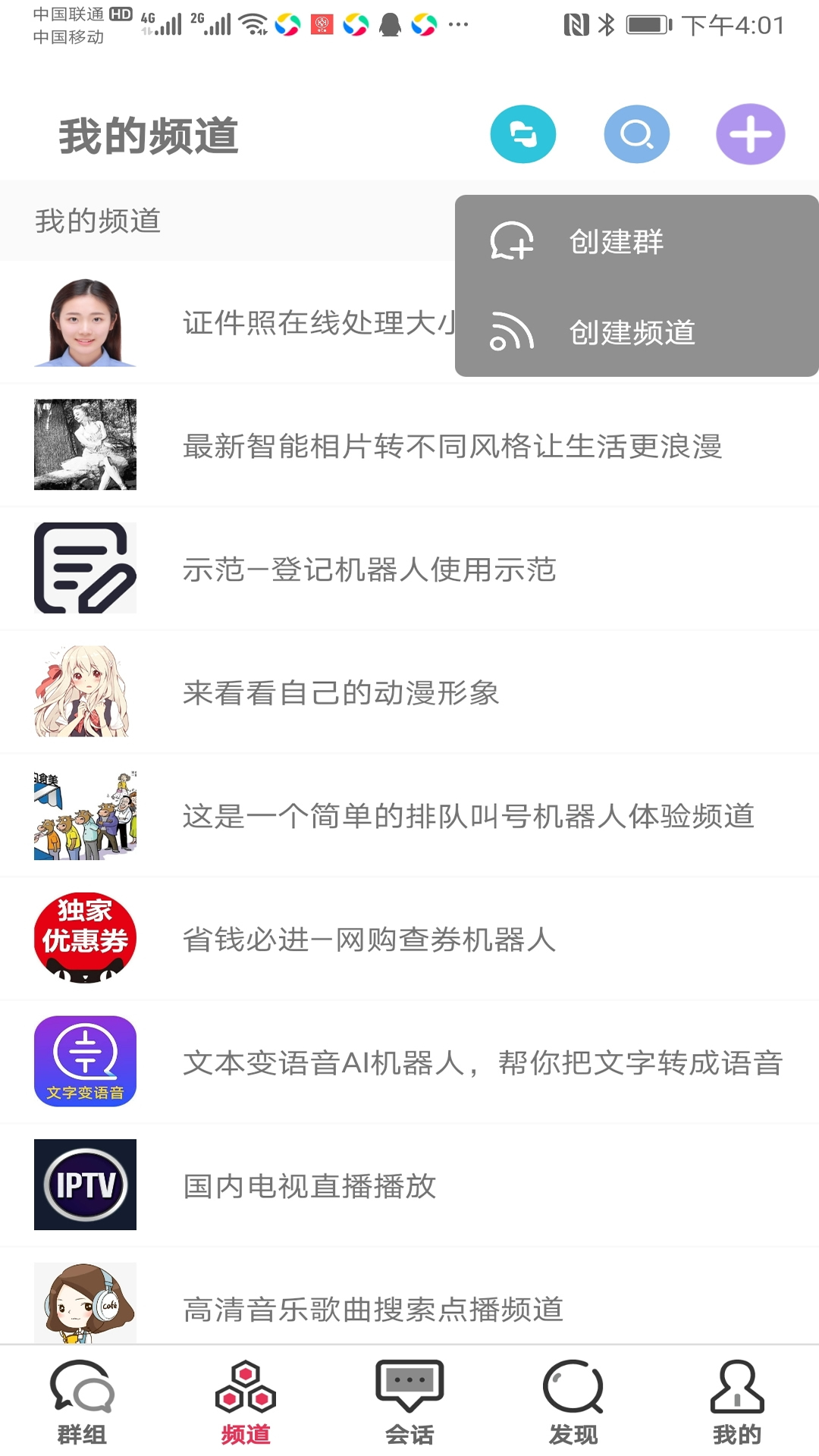819x1456 pixels.
Task: Open the search icon at top
Action: [x=637, y=133]
